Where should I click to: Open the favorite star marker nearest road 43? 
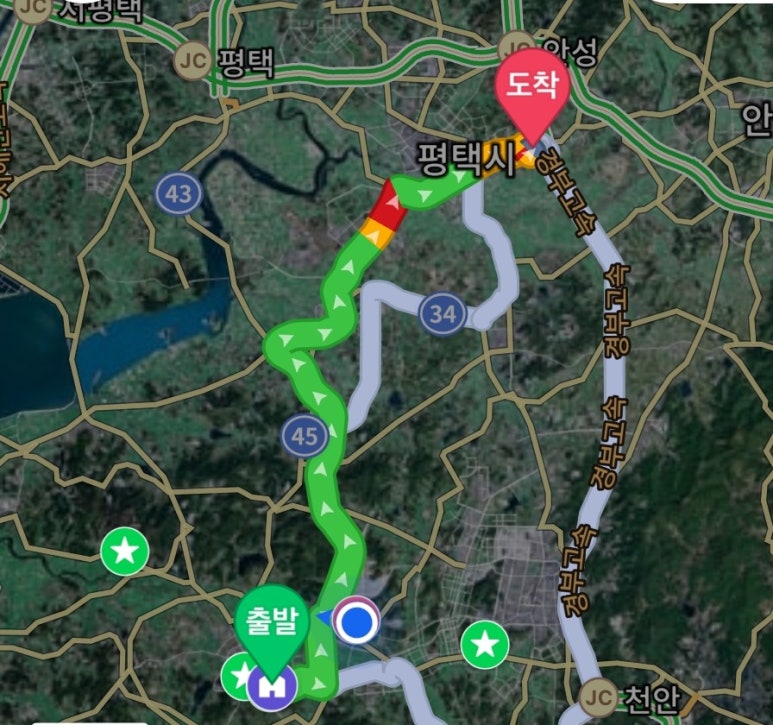126,549
